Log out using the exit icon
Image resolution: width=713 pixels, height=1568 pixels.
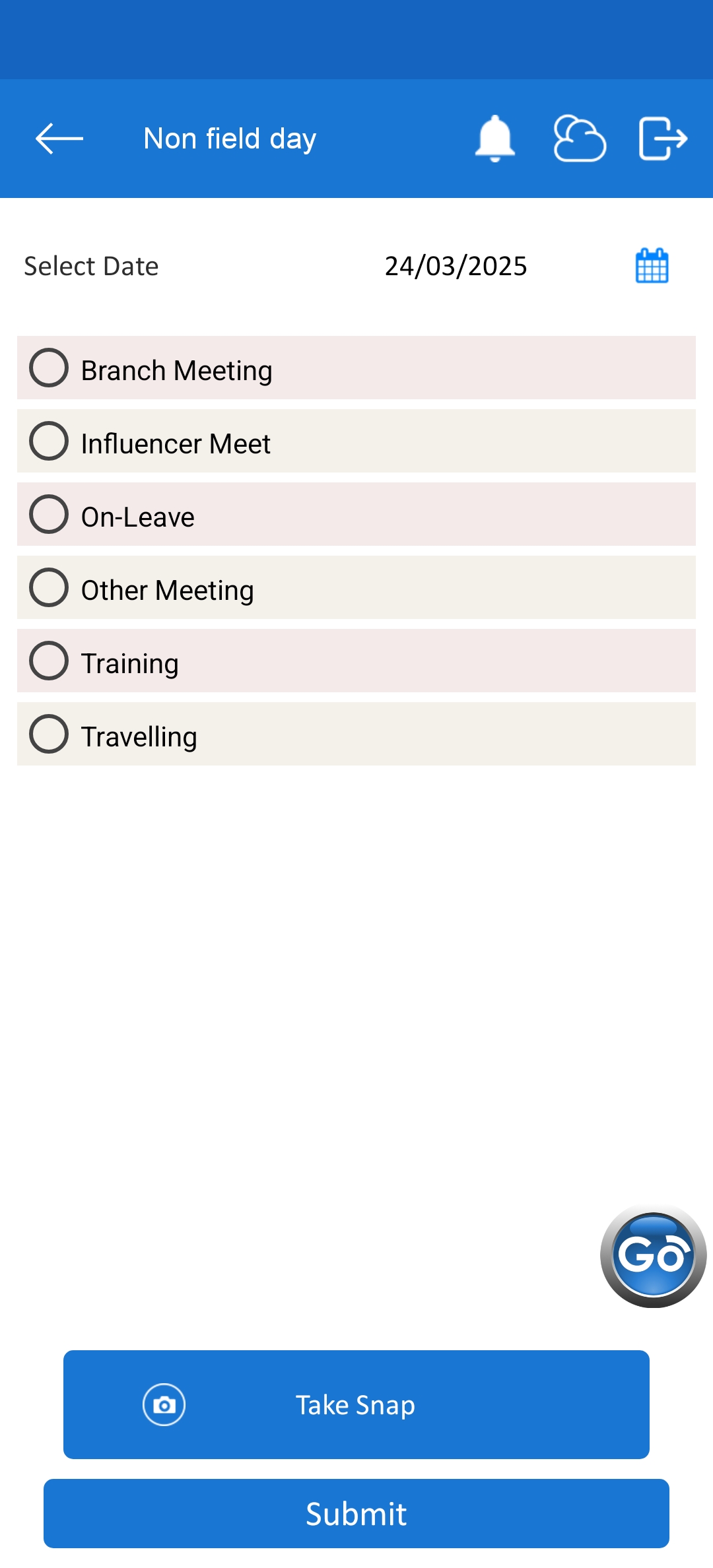pos(663,139)
